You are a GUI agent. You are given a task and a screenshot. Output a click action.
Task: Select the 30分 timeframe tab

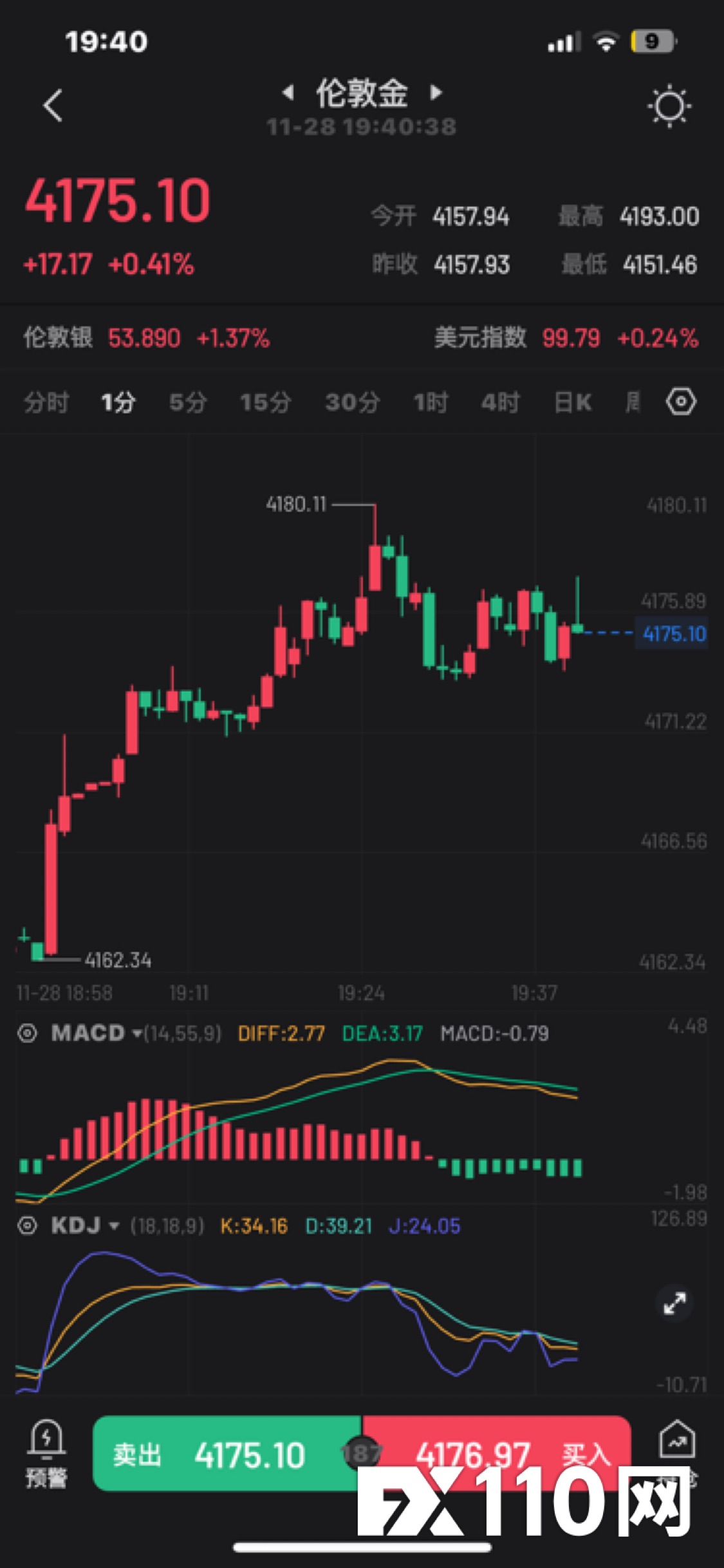(351, 401)
